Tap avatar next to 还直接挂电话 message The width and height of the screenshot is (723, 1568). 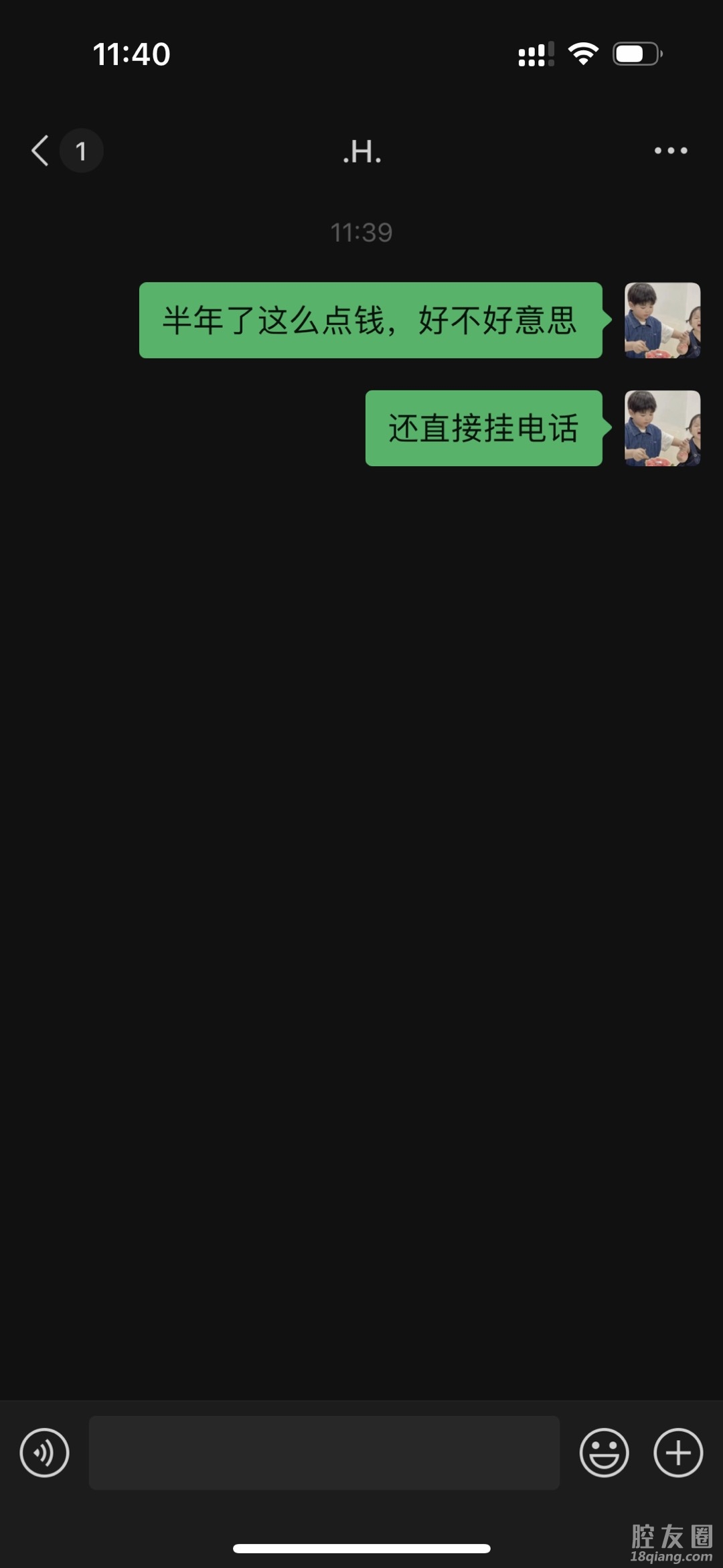662,428
